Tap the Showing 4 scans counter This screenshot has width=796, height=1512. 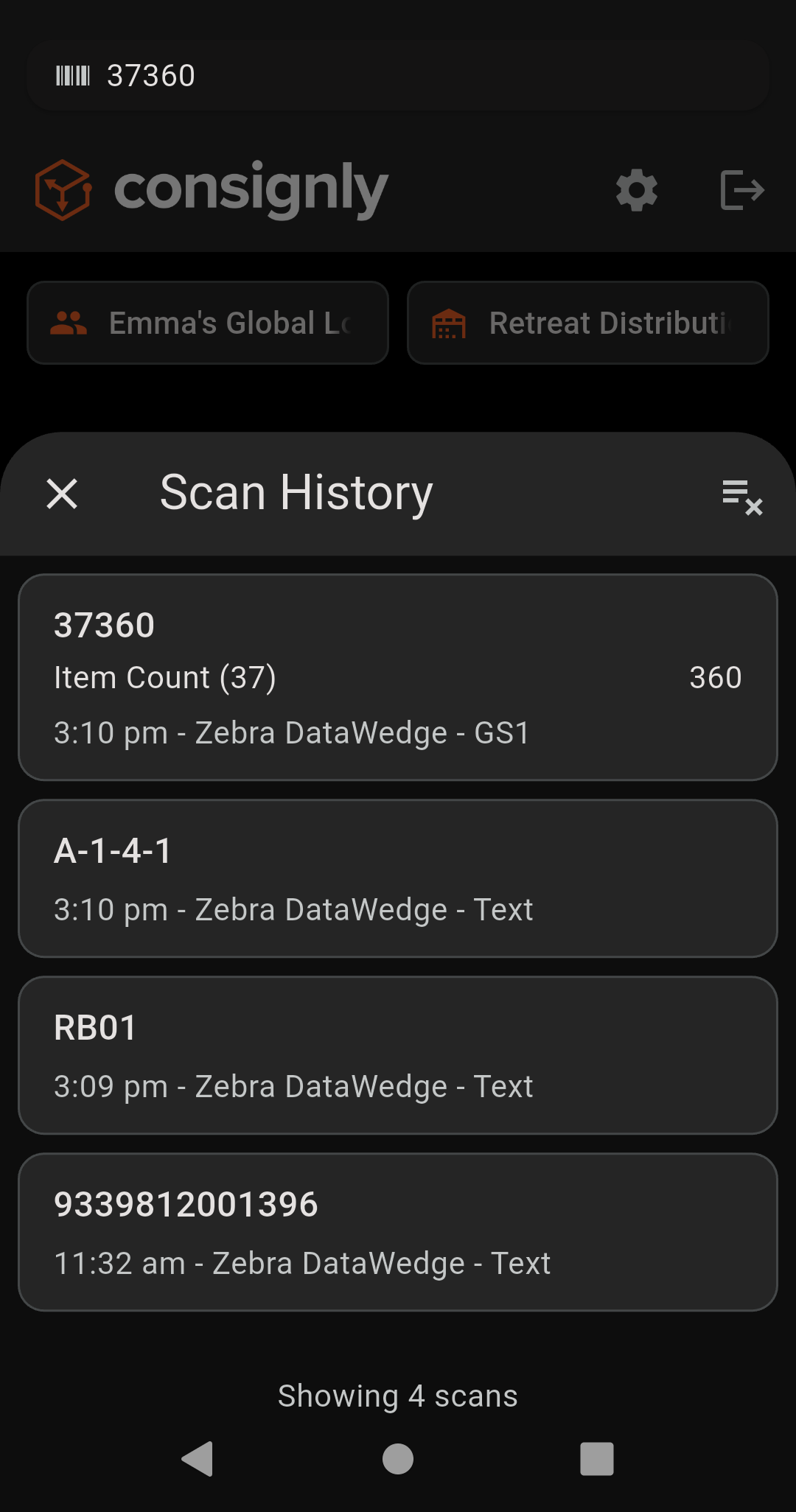pos(398,1395)
